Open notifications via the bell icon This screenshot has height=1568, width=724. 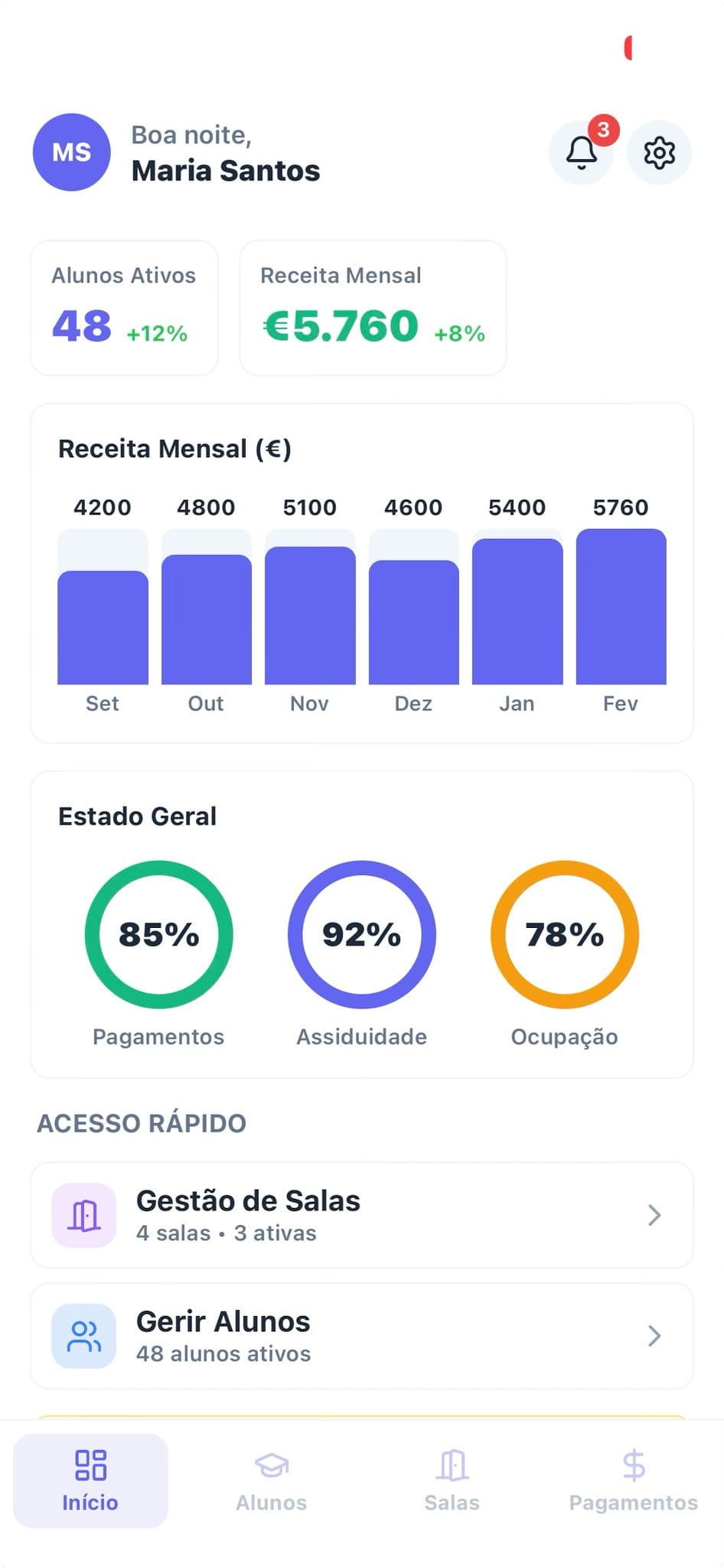582,152
